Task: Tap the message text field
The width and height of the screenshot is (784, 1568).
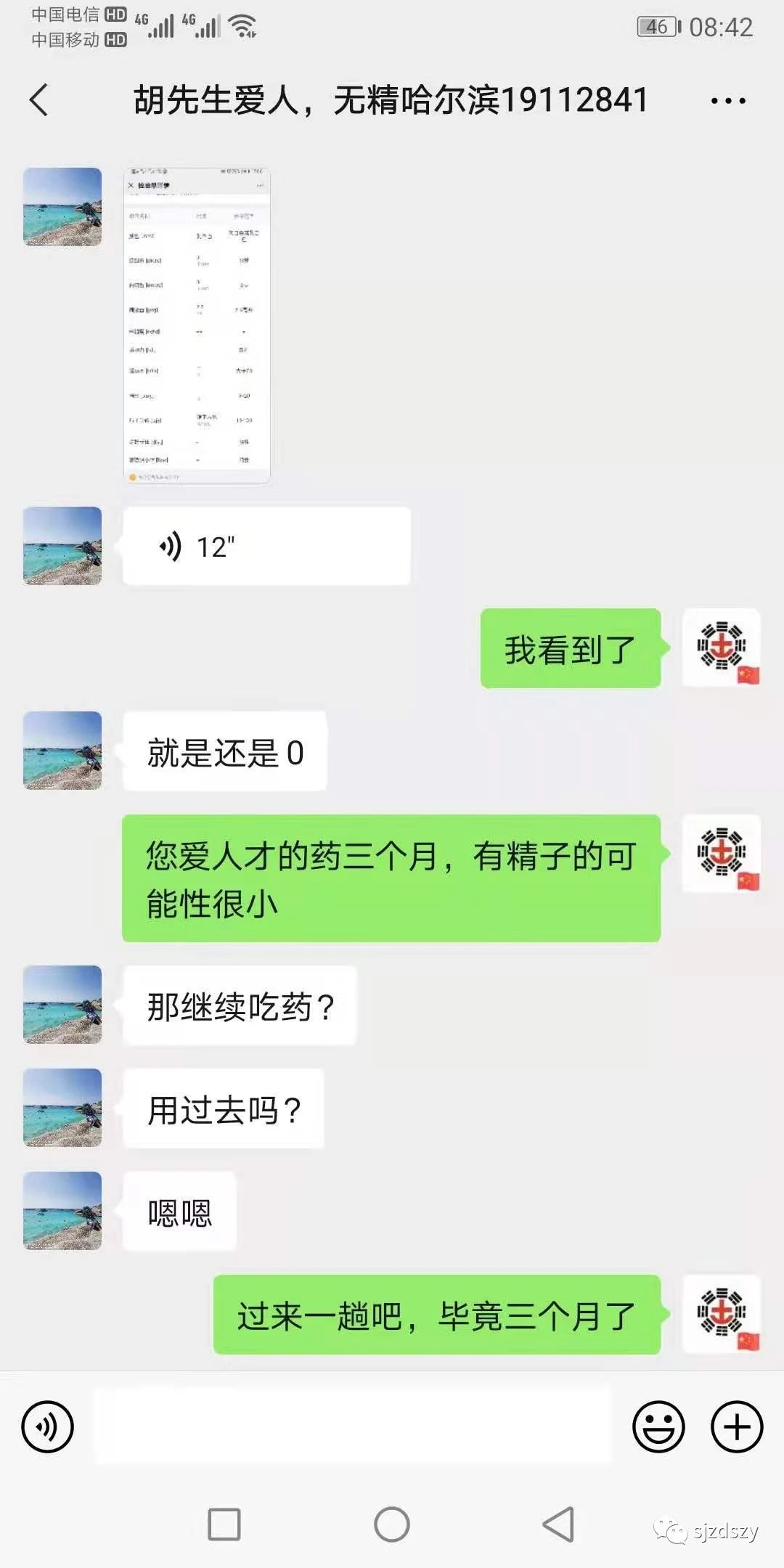Action: pyautogui.click(x=354, y=1426)
